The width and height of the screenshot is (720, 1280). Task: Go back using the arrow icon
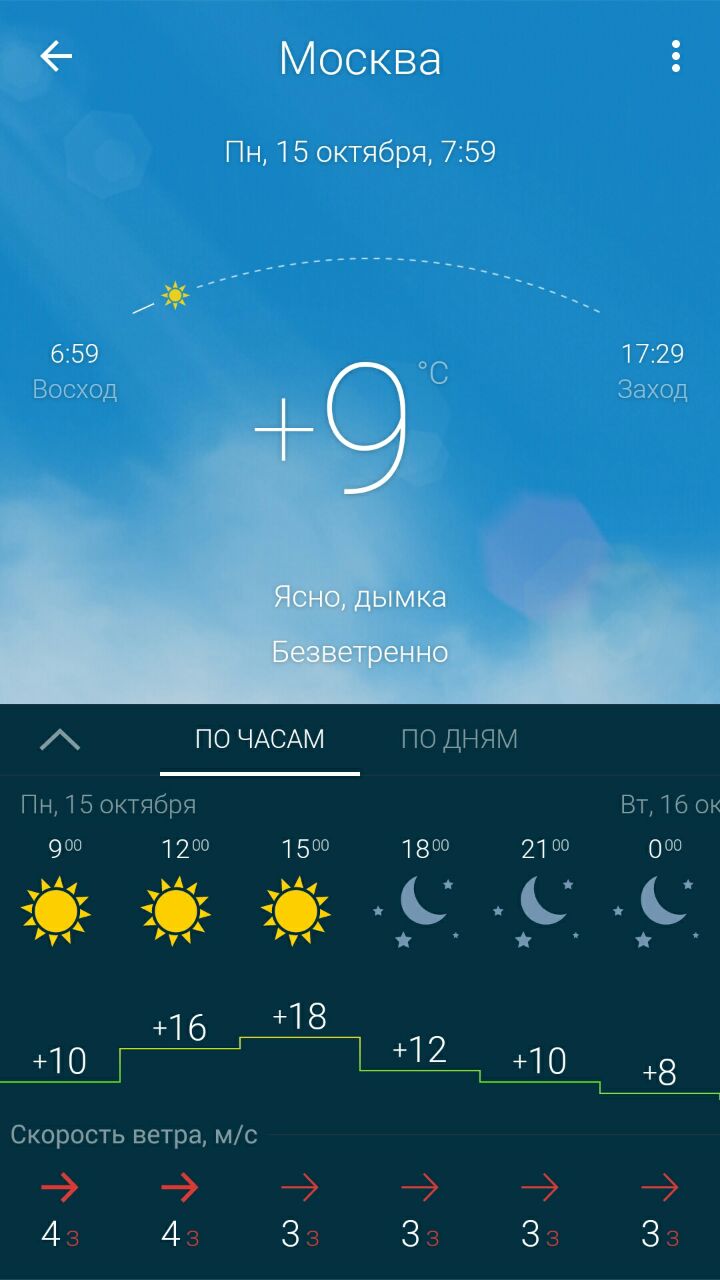[56, 57]
